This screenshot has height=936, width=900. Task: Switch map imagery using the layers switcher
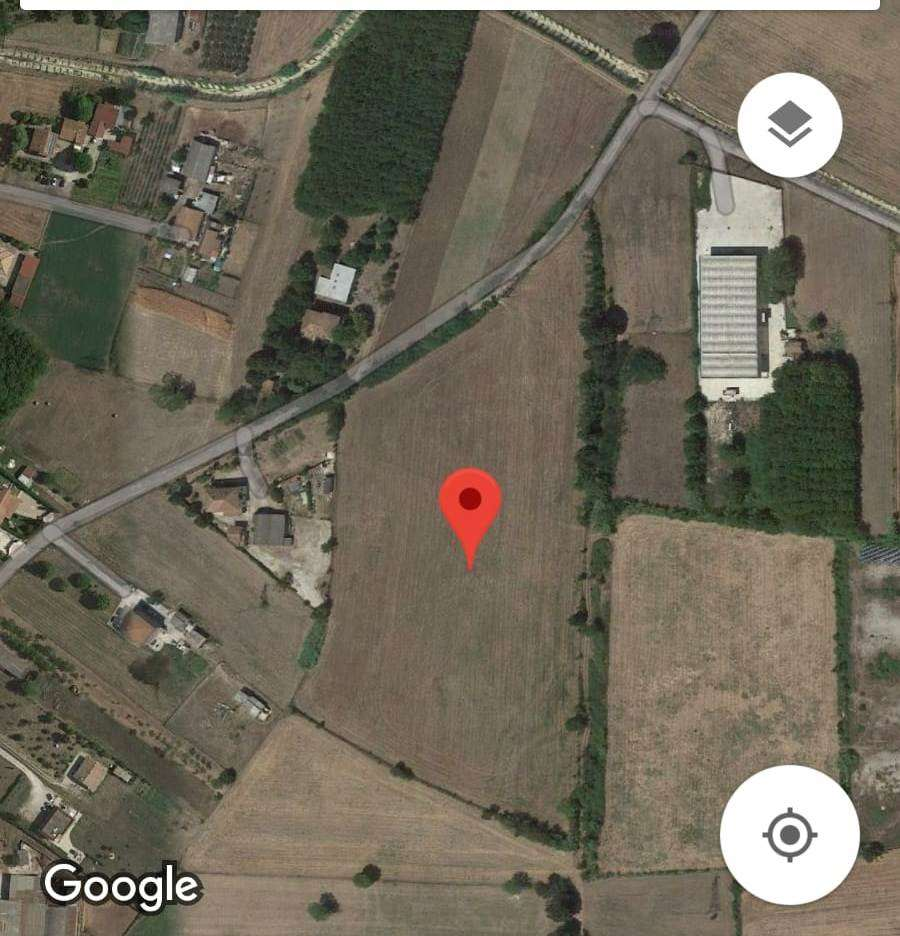pos(790,126)
